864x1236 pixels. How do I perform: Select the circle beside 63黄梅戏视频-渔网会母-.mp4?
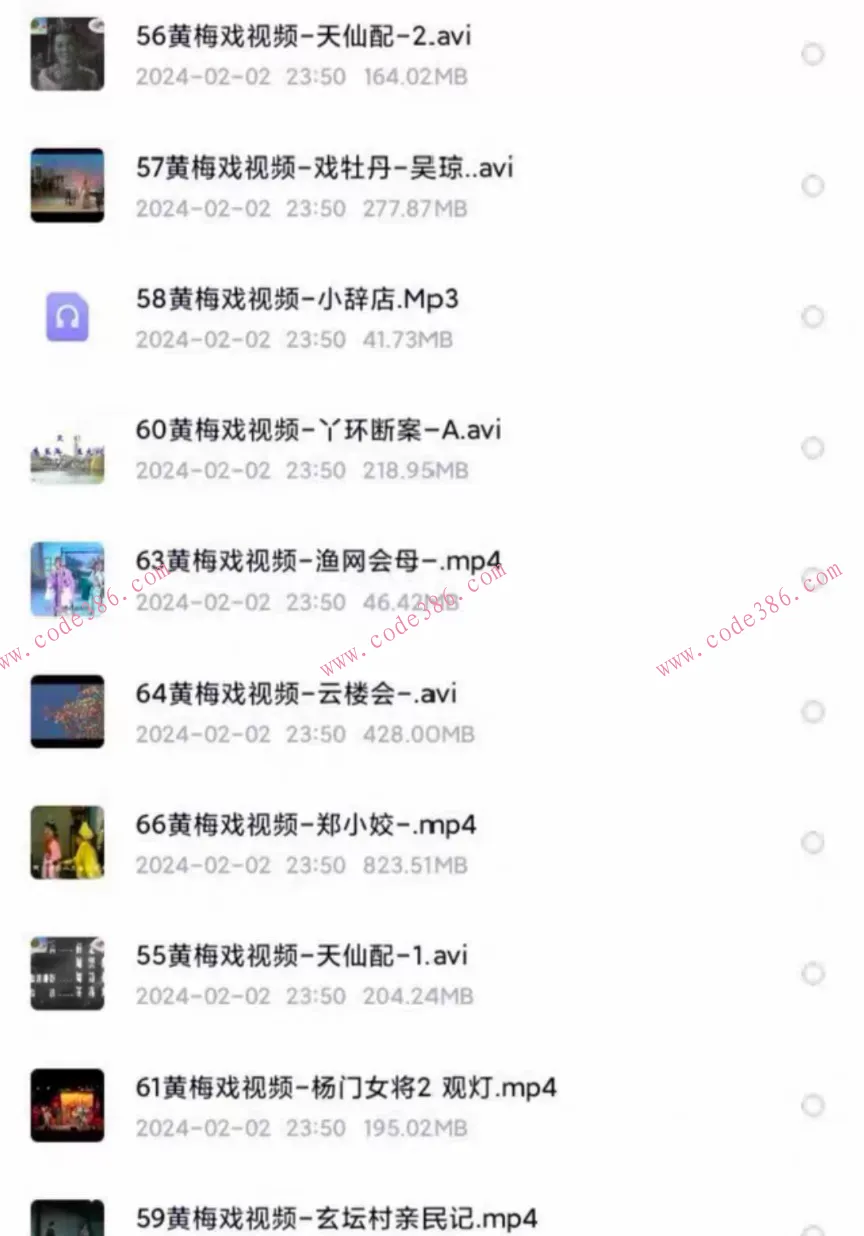(813, 578)
